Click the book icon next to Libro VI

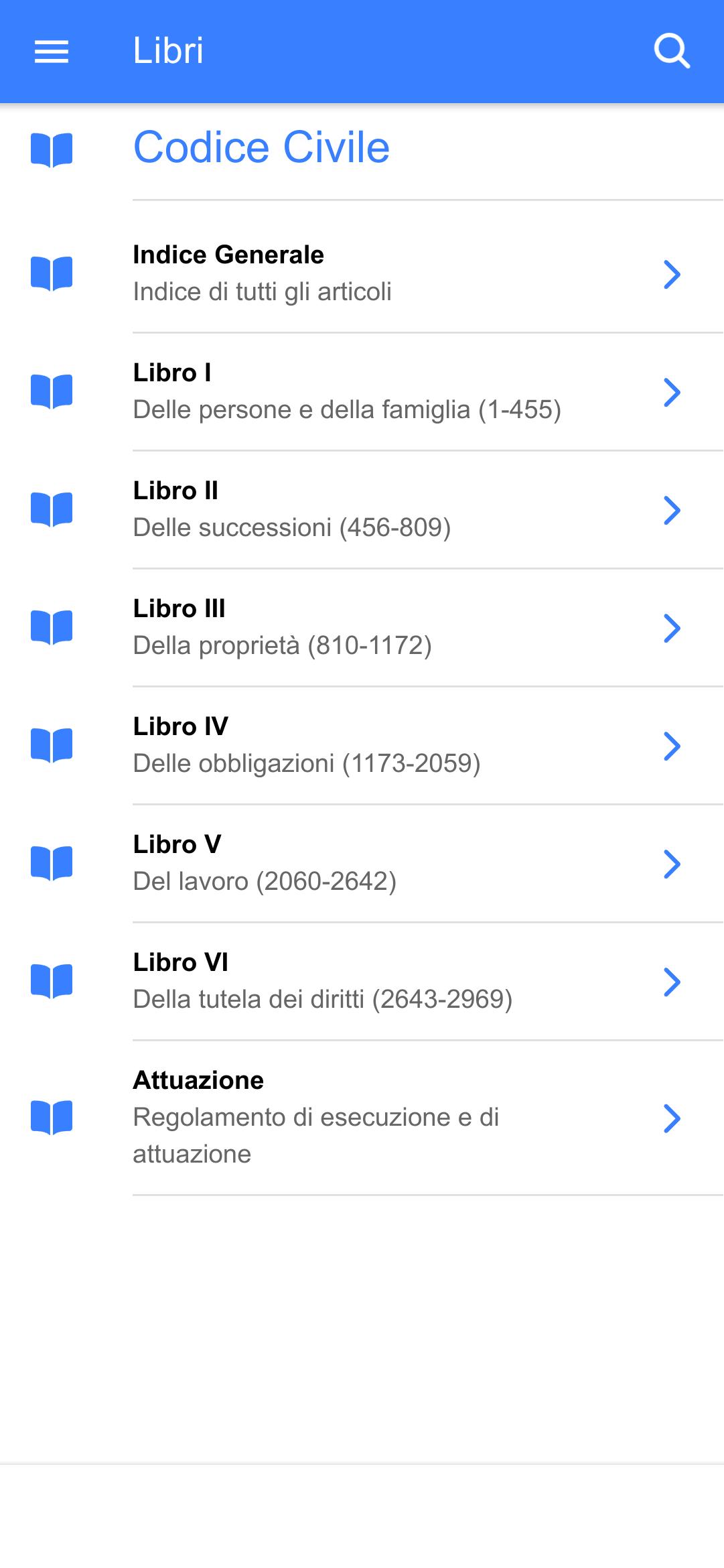(x=52, y=981)
